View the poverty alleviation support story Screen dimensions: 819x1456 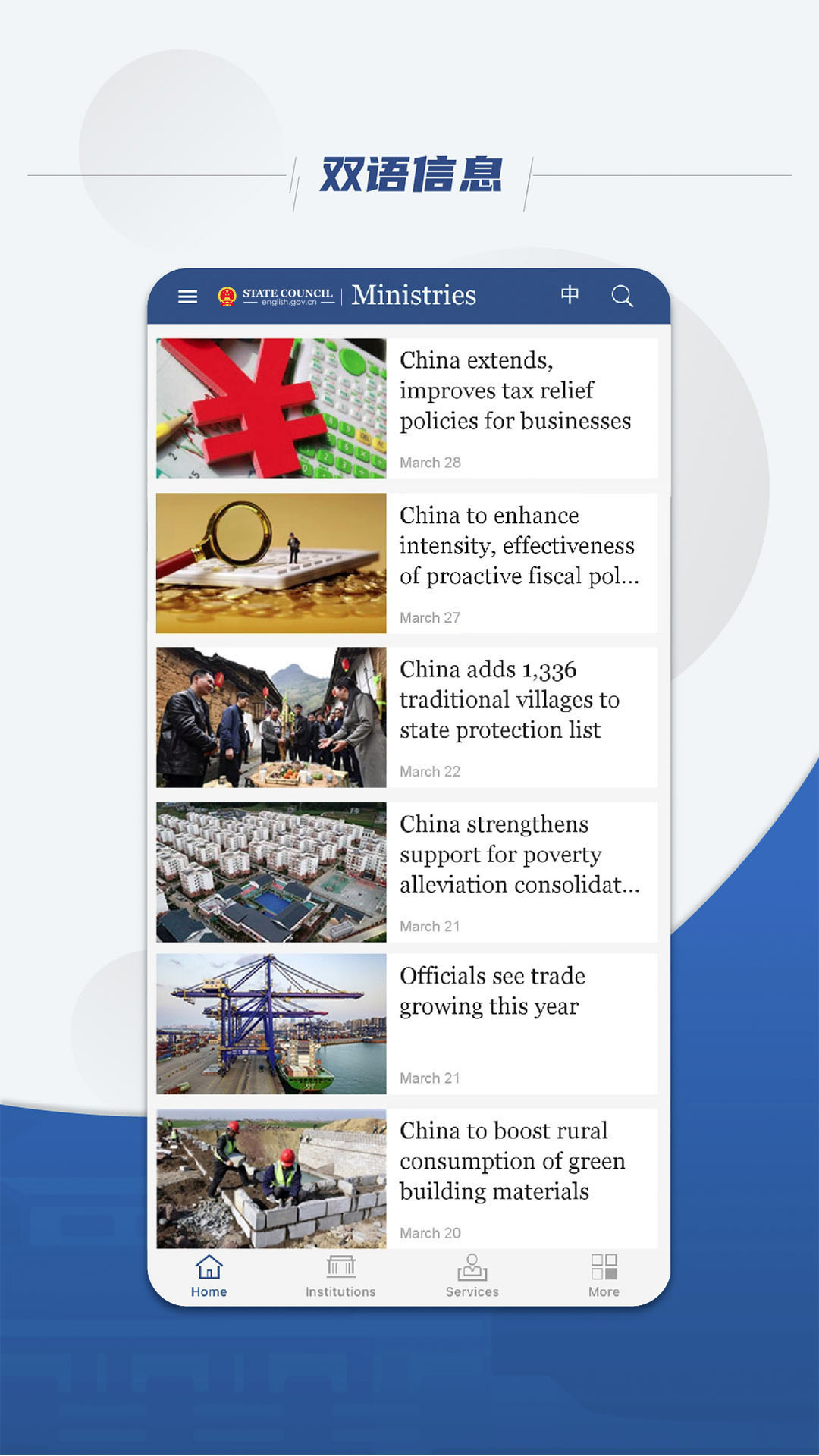pyautogui.click(x=519, y=855)
